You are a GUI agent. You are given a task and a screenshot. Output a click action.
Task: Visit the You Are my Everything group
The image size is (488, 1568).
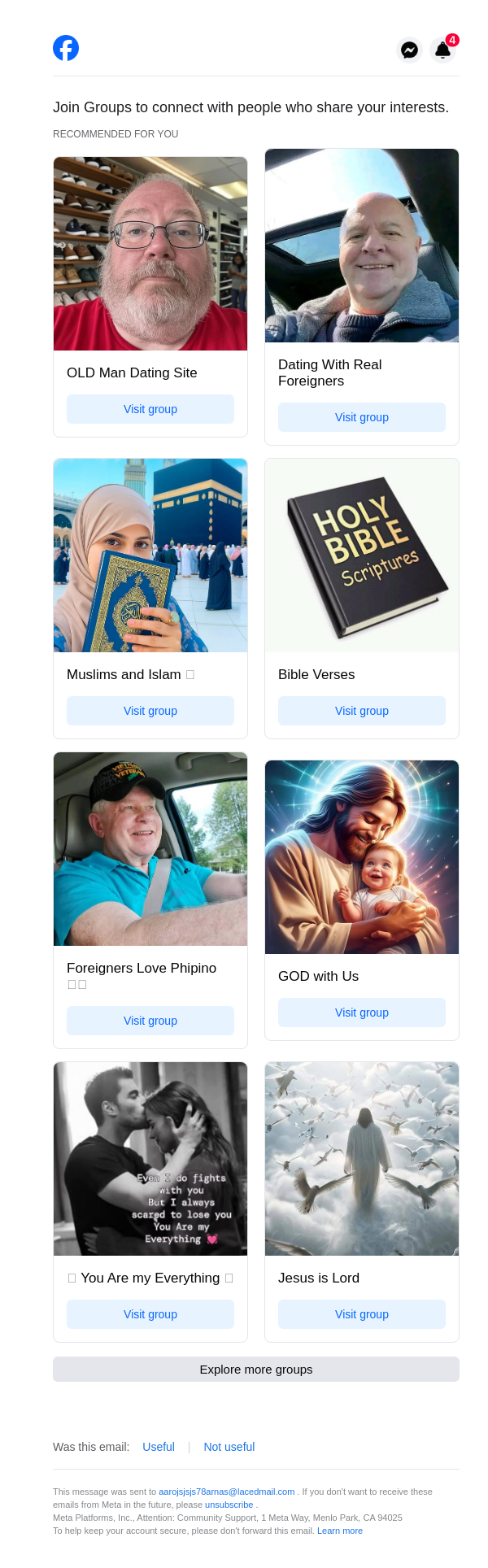tap(150, 1314)
